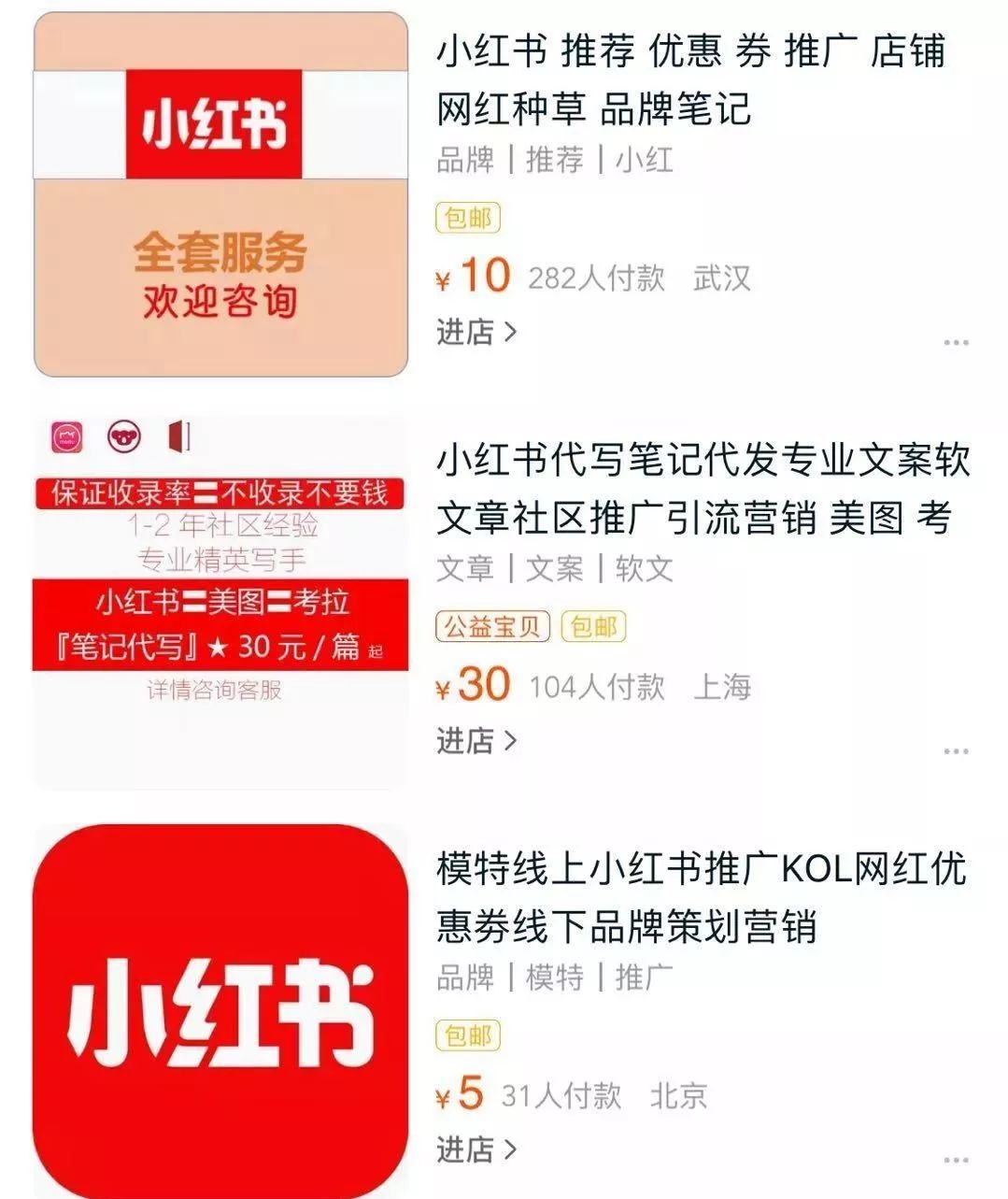Open listing 小红书 推荐 优惠券 推广 店铺
This screenshot has height=1199, width=1008.
coord(691,79)
